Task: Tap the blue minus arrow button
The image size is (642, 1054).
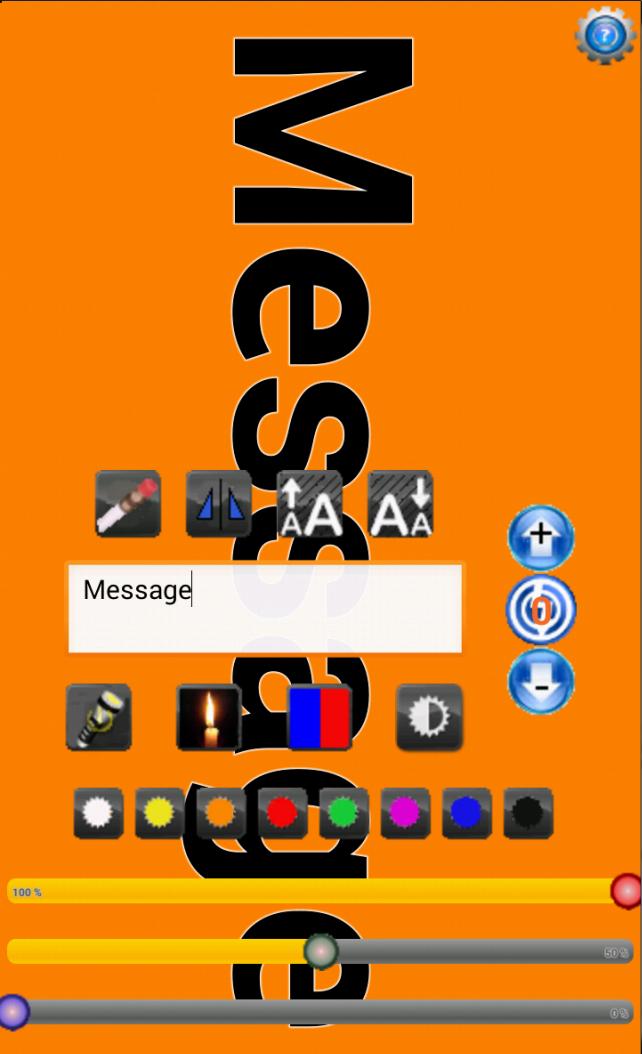Action: [541, 682]
